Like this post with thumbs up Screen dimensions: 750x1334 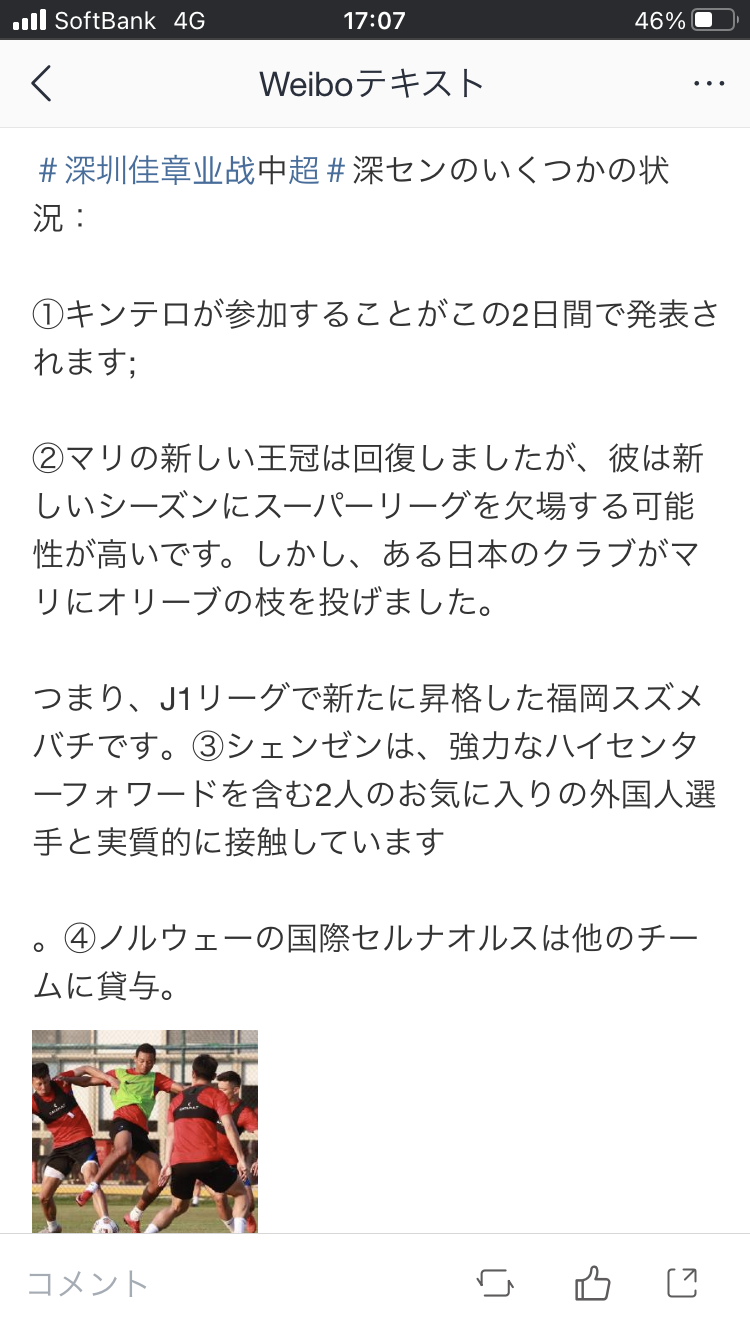592,1283
